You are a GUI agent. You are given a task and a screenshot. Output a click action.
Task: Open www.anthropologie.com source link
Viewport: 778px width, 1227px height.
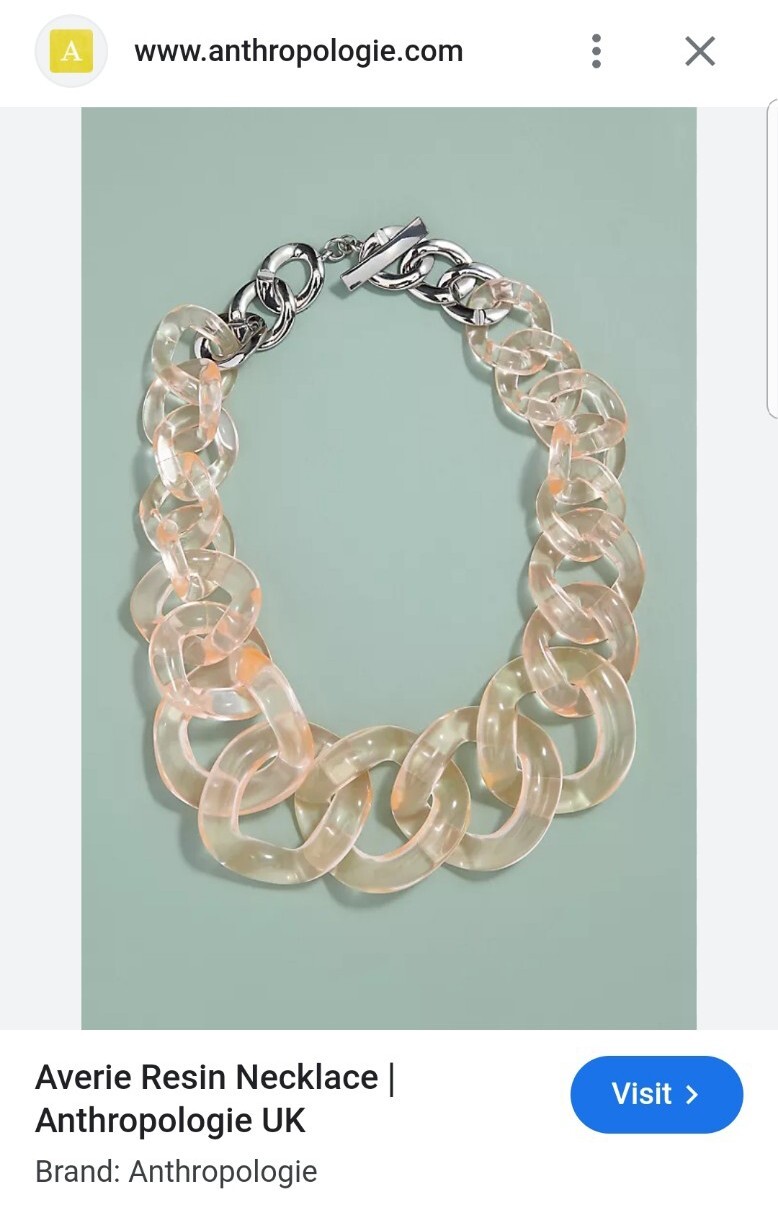[x=298, y=51]
